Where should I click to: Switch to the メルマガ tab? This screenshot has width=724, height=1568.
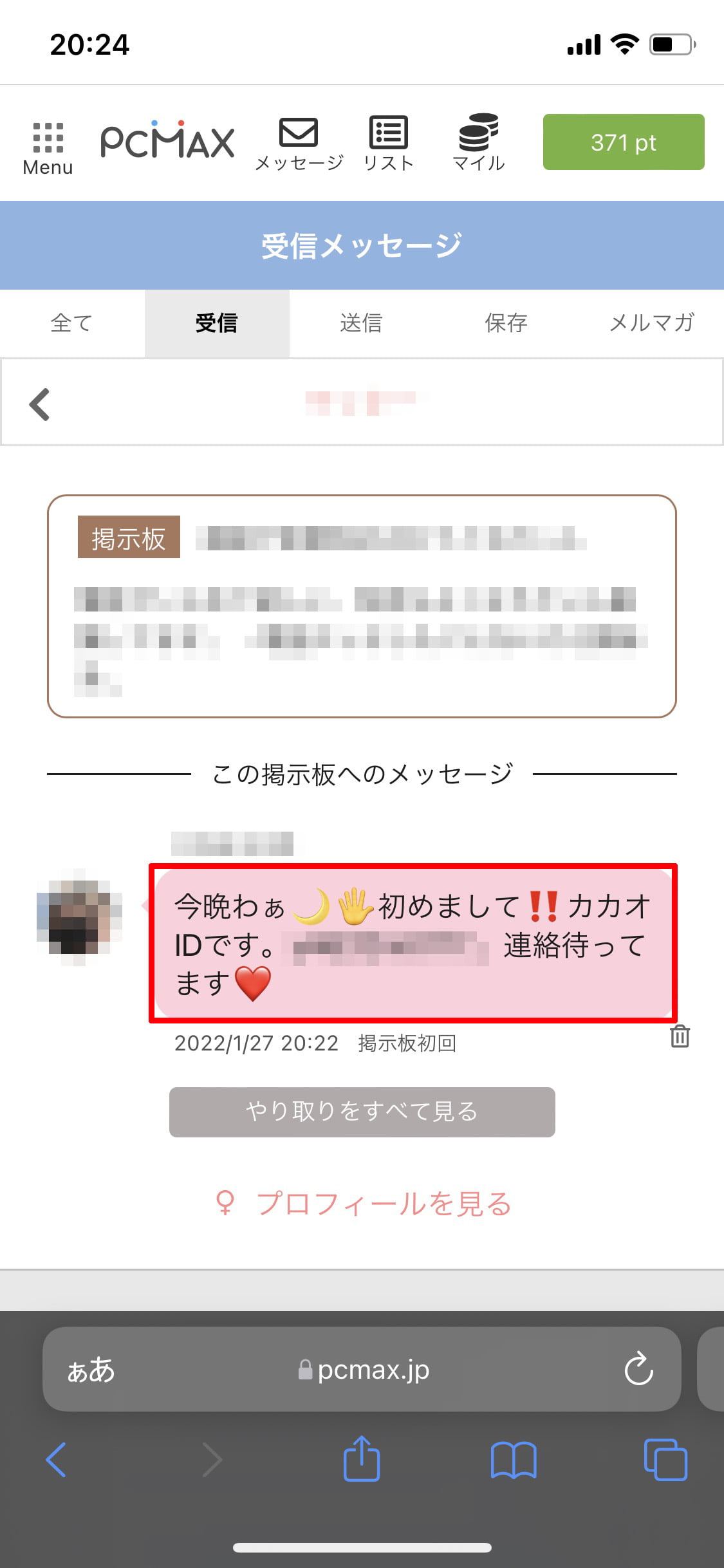coord(651,323)
